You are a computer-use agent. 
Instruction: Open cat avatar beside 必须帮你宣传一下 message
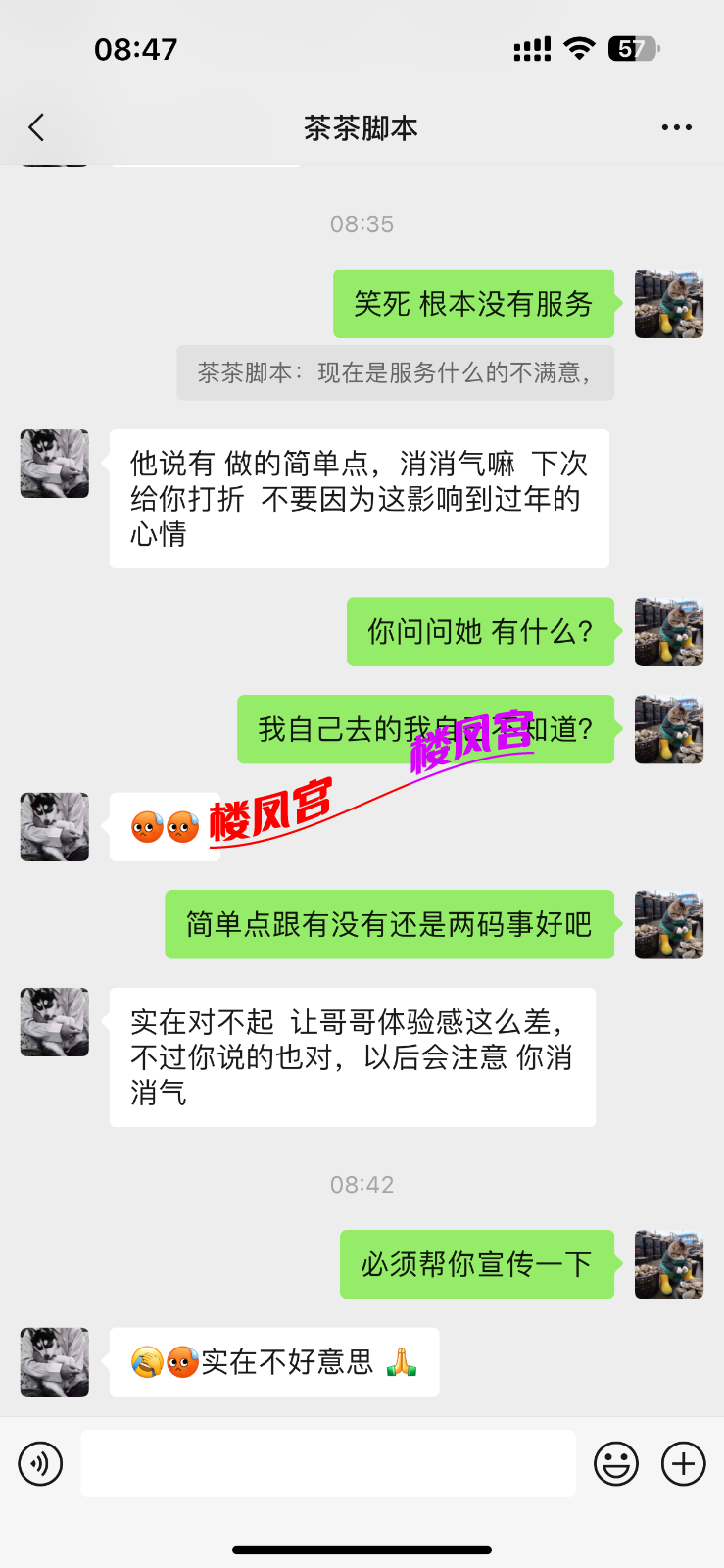669,1264
